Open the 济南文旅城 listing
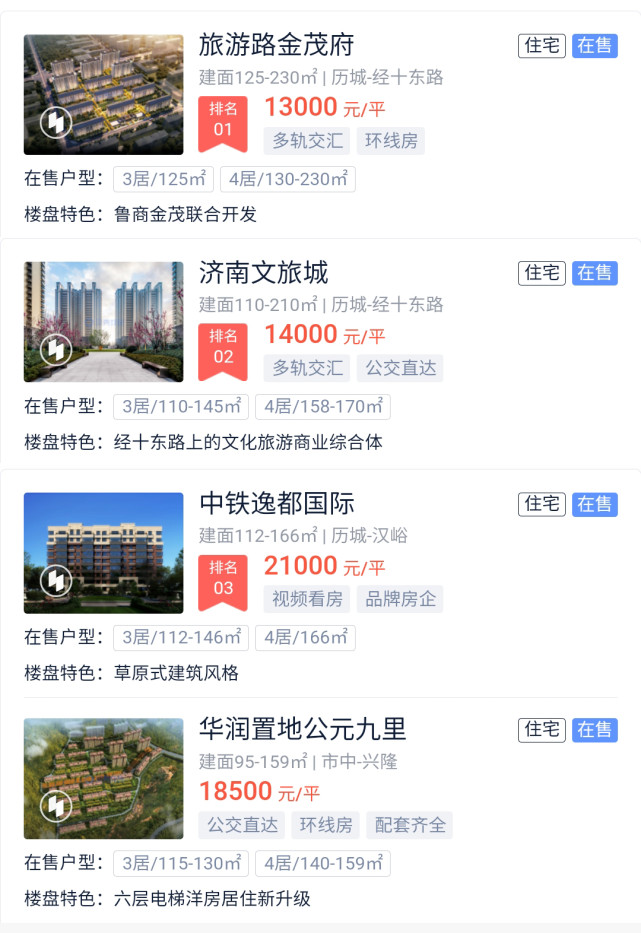Screen dimensions: 641x933 pos(264,273)
